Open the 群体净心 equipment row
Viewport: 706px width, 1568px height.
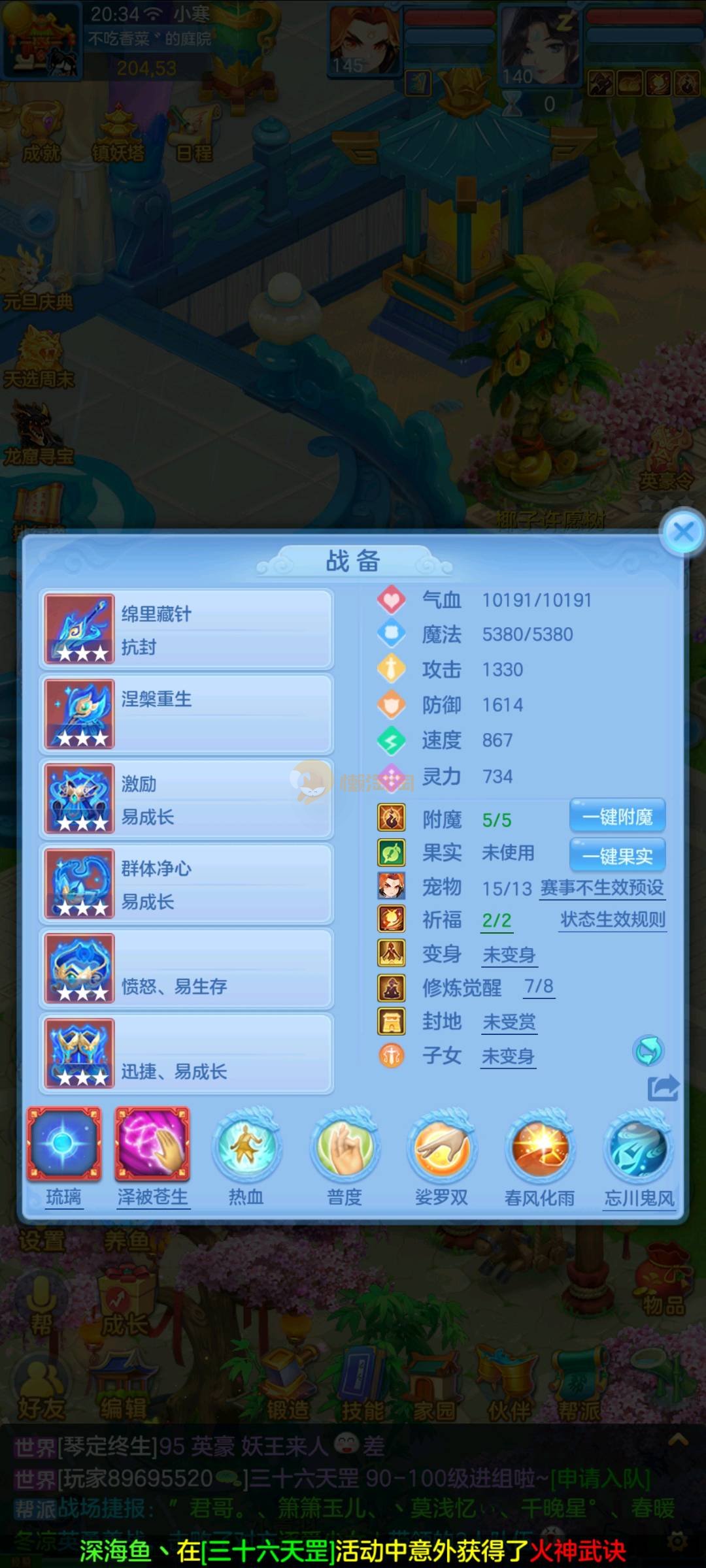click(x=187, y=884)
